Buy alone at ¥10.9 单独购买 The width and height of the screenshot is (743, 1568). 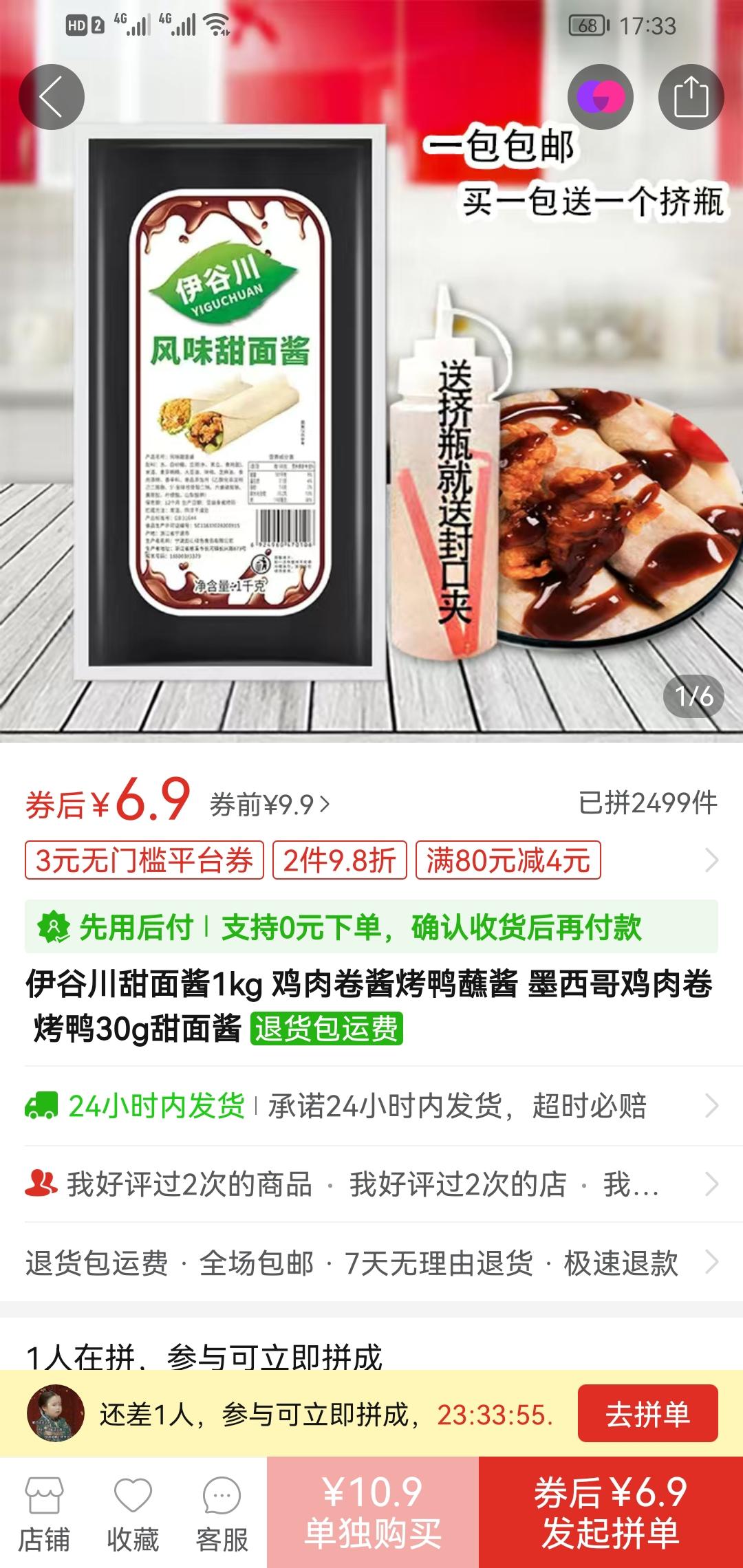[373, 1513]
